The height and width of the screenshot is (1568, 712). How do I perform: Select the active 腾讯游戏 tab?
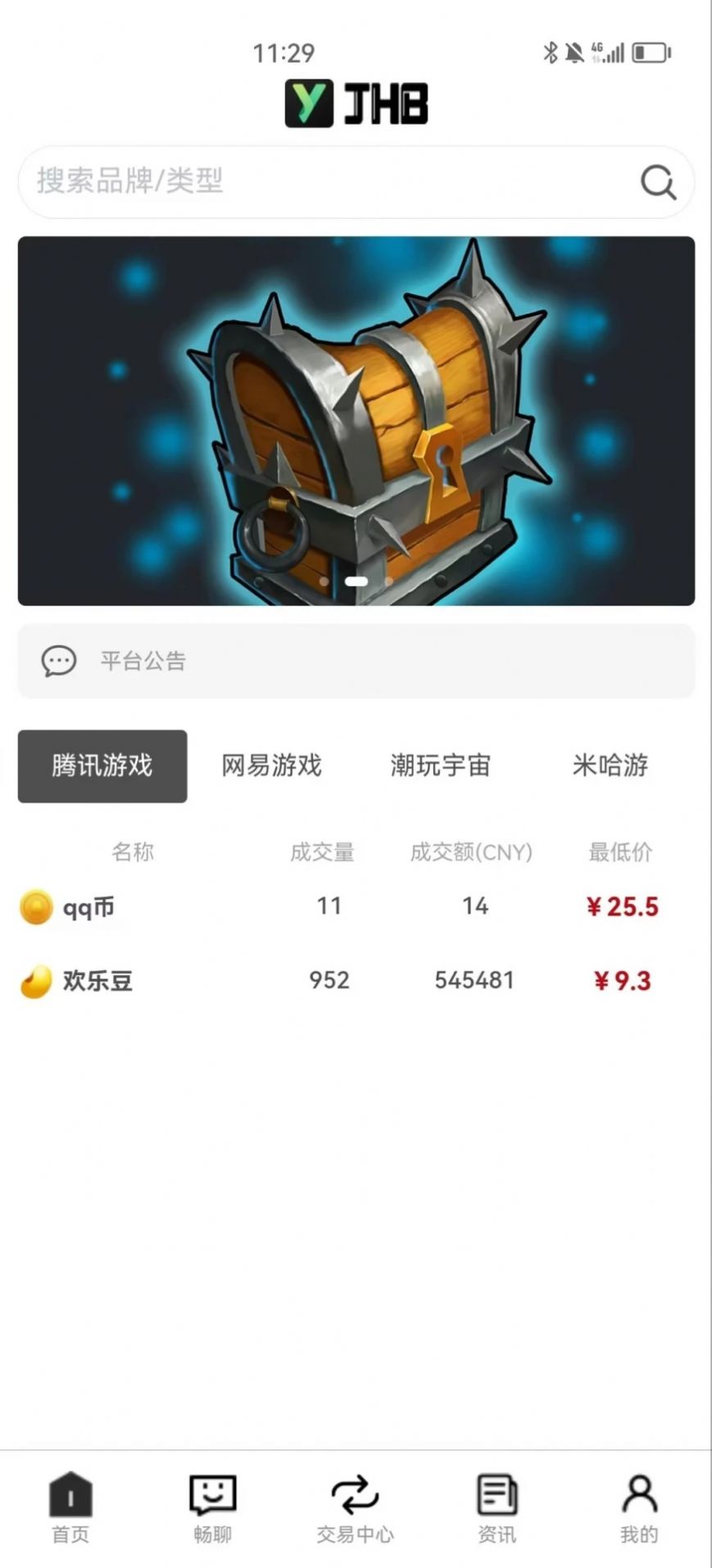[102, 766]
